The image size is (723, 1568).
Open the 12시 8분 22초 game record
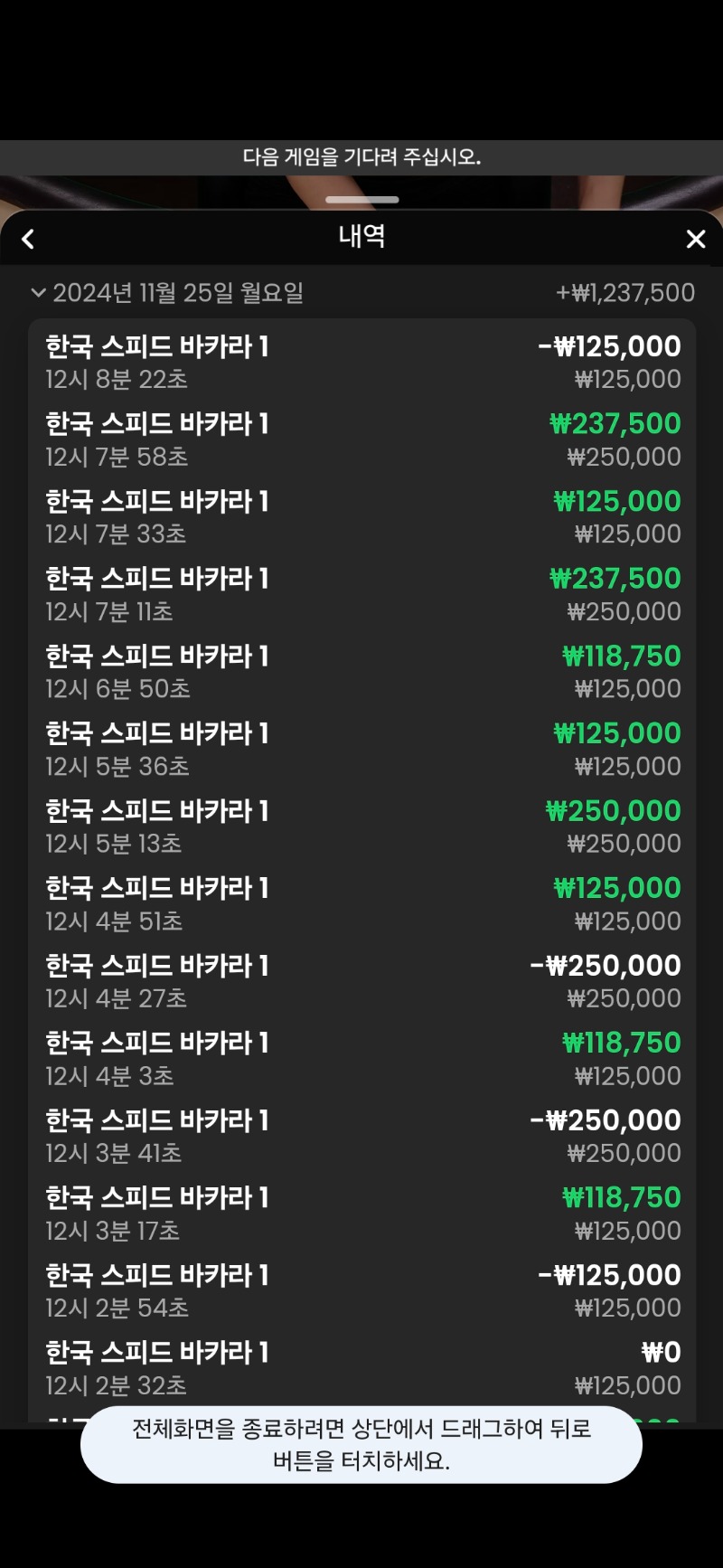(361, 362)
